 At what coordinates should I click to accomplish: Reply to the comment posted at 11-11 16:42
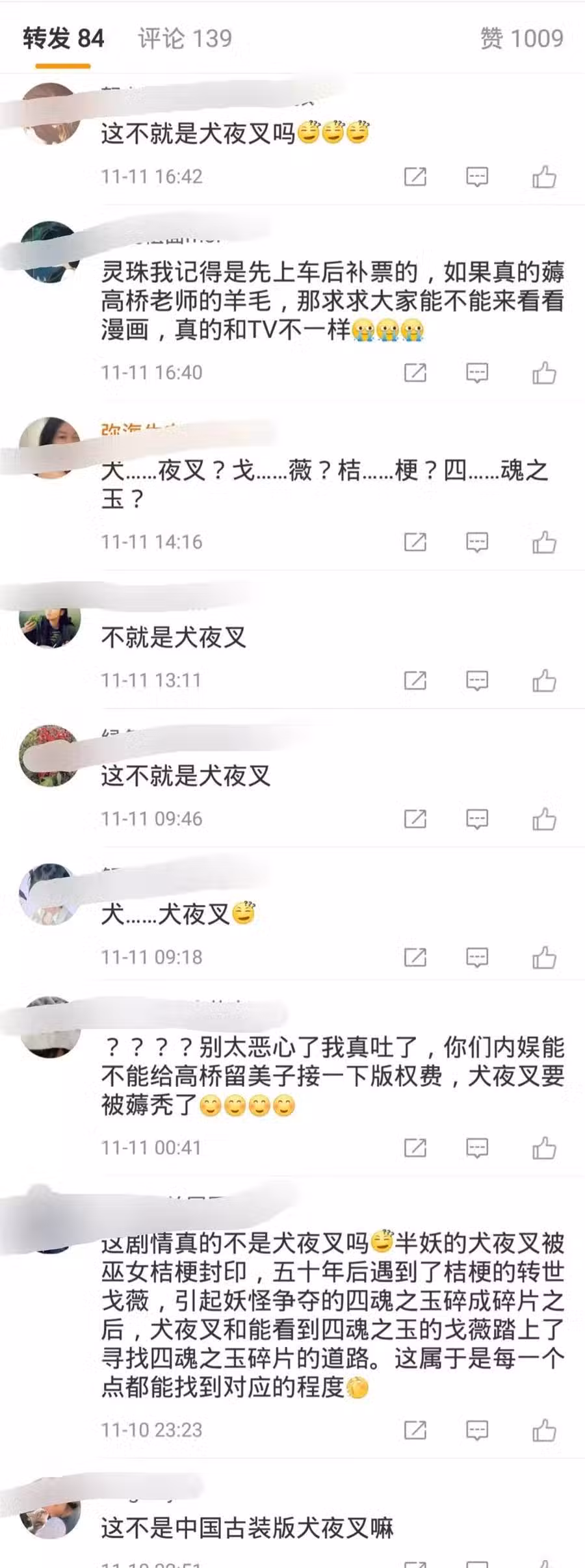click(477, 177)
